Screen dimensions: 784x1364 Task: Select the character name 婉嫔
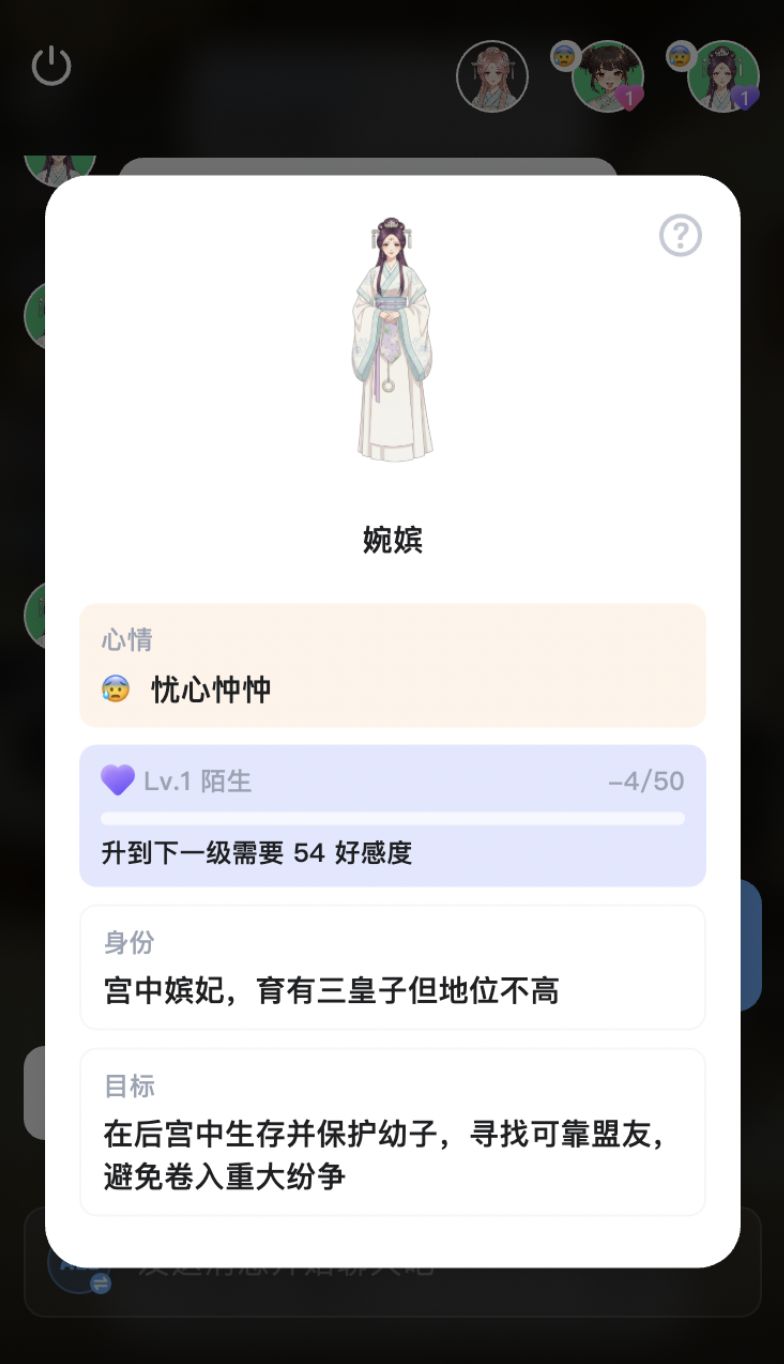(392, 540)
